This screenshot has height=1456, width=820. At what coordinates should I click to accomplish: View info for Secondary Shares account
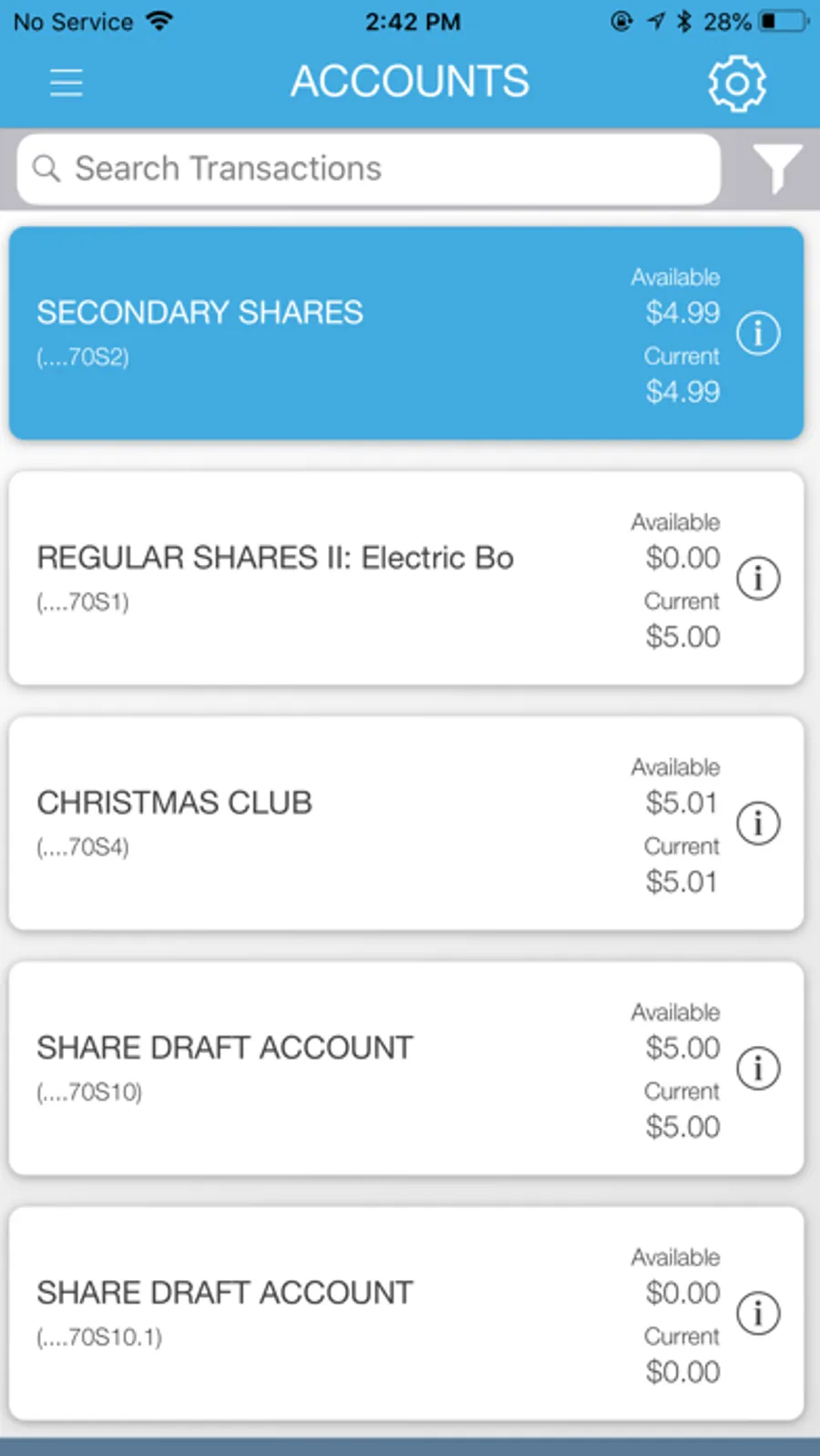click(x=758, y=333)
